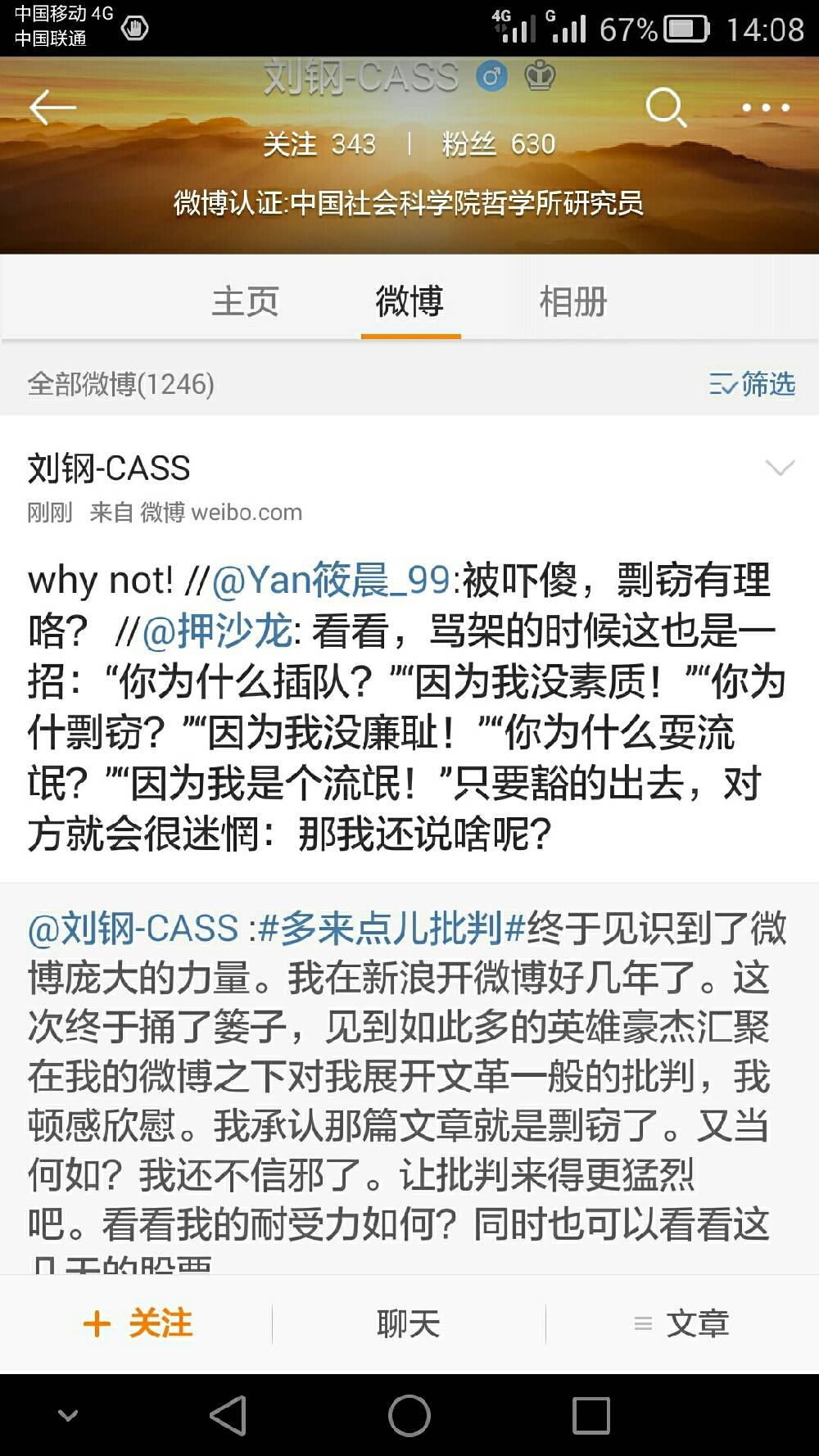Open system recent apps
The height and width of the screenshot is (1456, 819).
click(x=590, y=1415)
